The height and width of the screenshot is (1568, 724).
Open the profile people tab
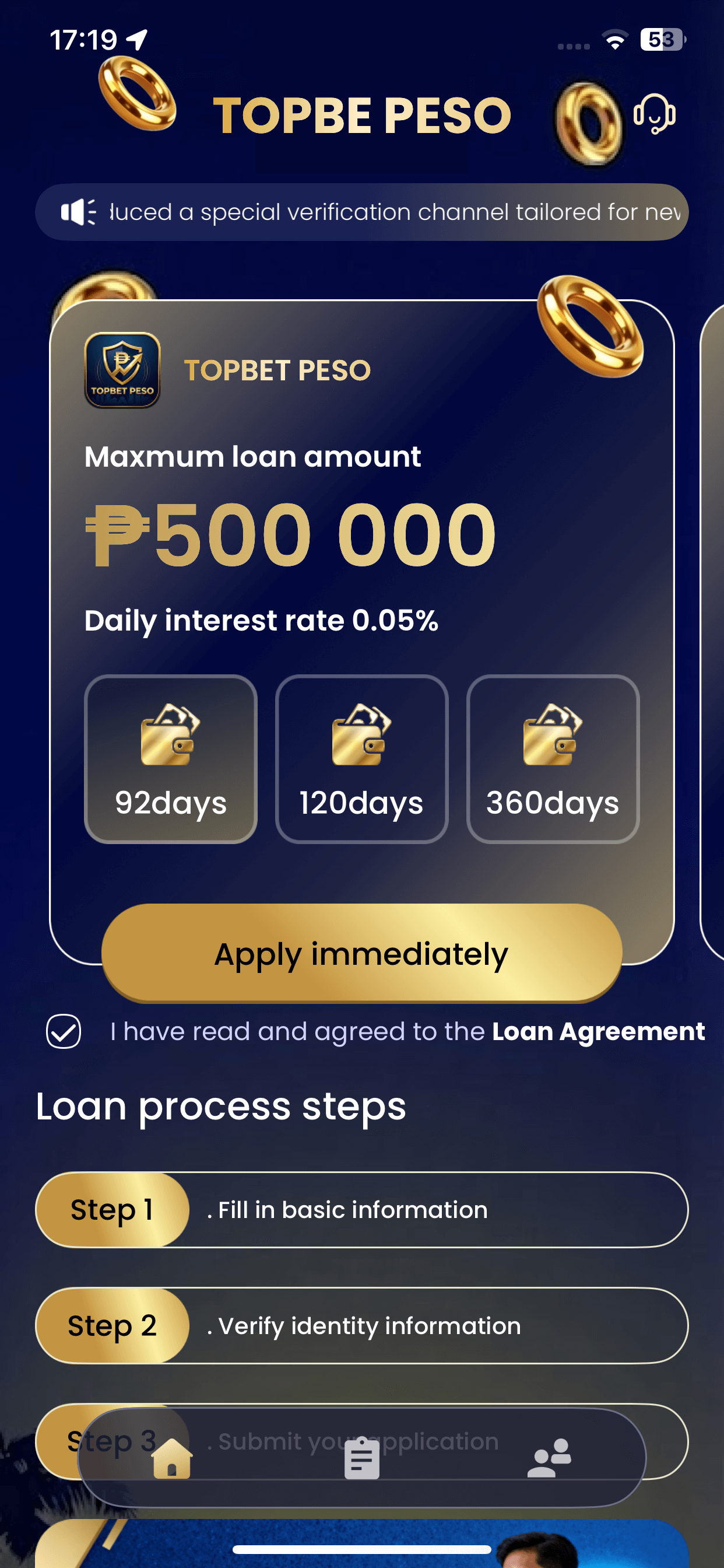(x=549, y=1458)
